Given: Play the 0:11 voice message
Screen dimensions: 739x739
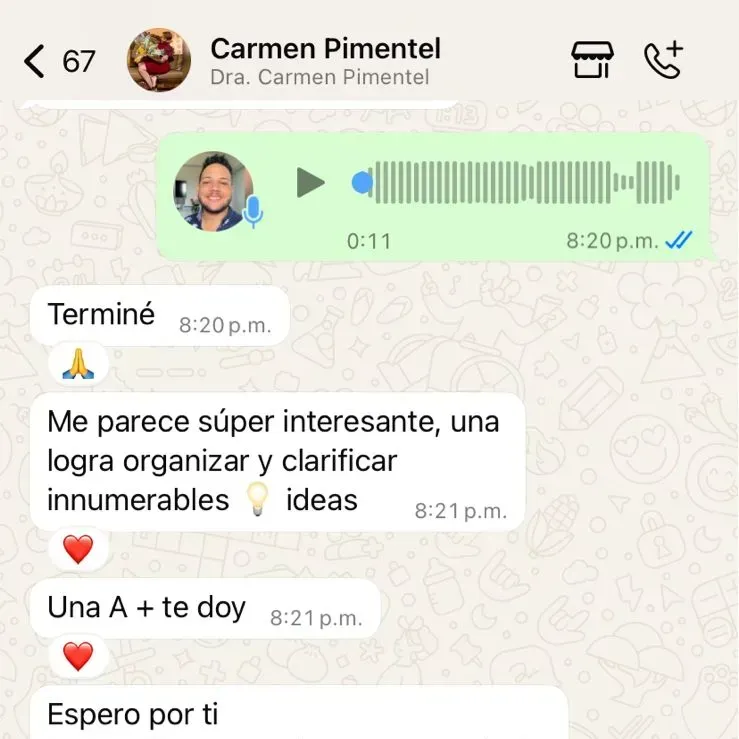Looking at the screenshot, I should click(311, 183).
